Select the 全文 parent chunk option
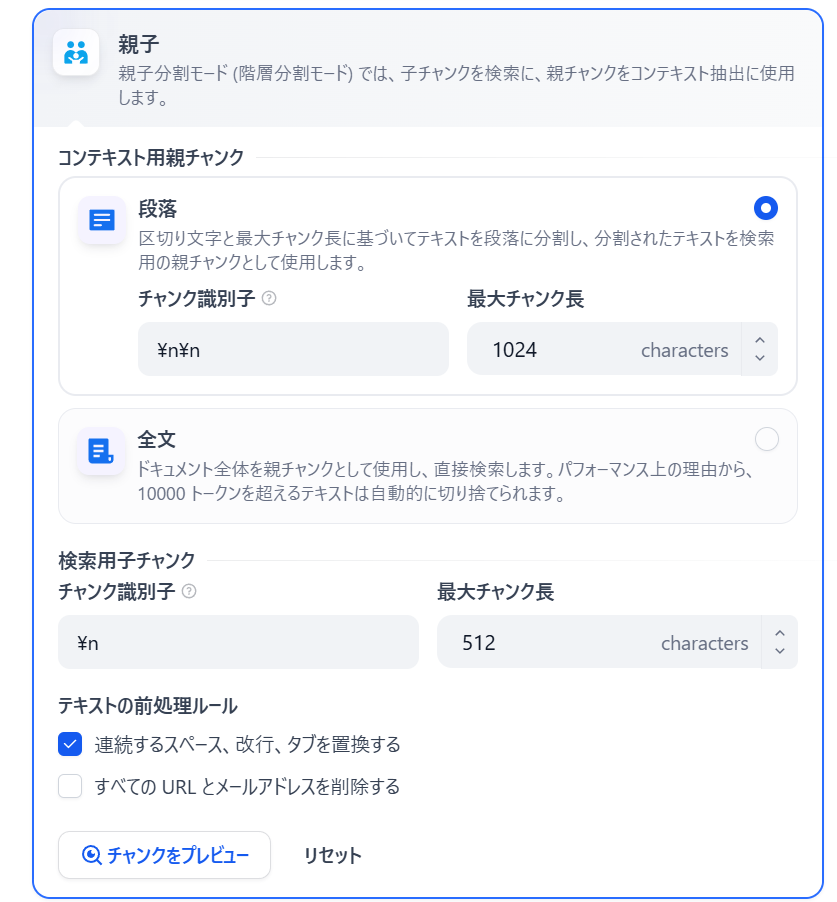The height and width of the screenshot is (902, 837). coord(766,440)
